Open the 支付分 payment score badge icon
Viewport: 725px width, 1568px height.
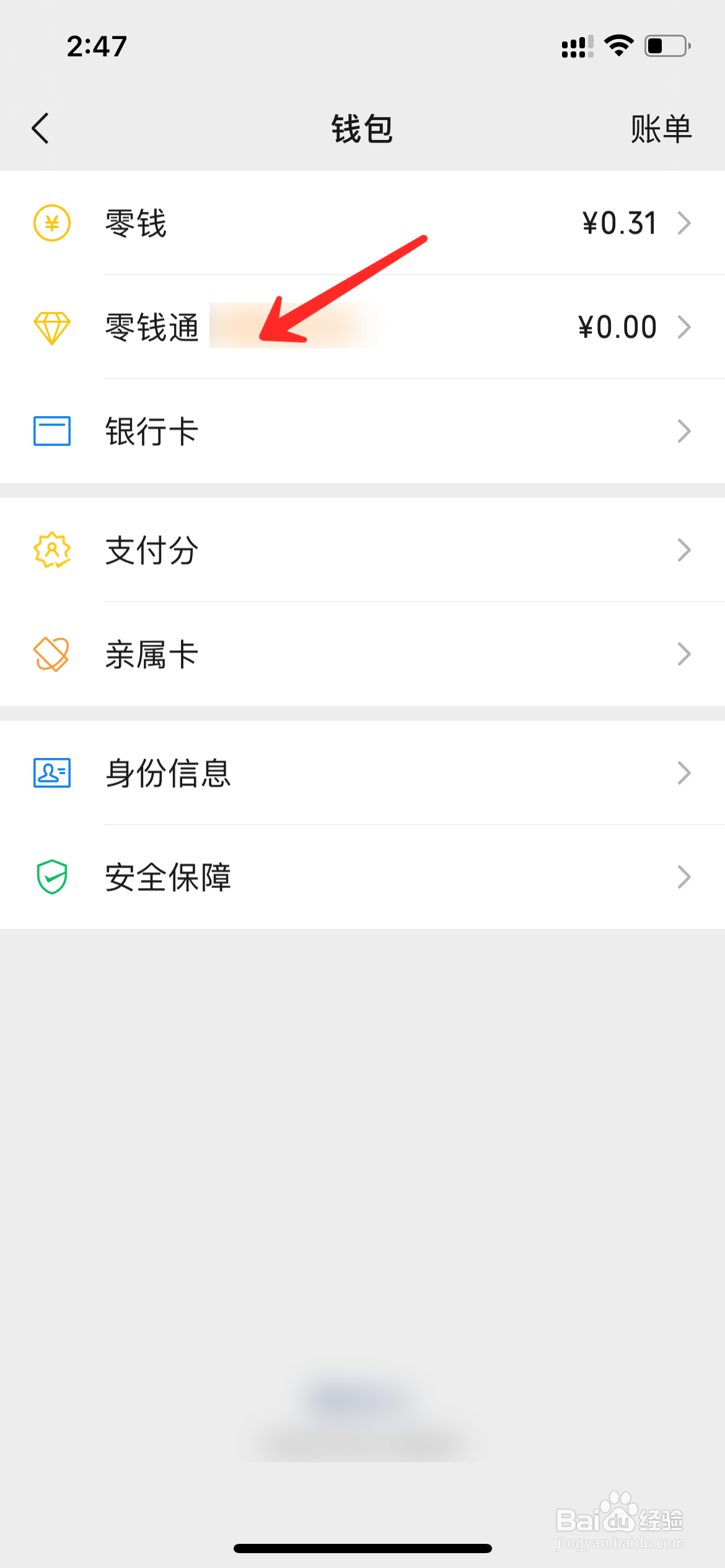coord(52,550)
